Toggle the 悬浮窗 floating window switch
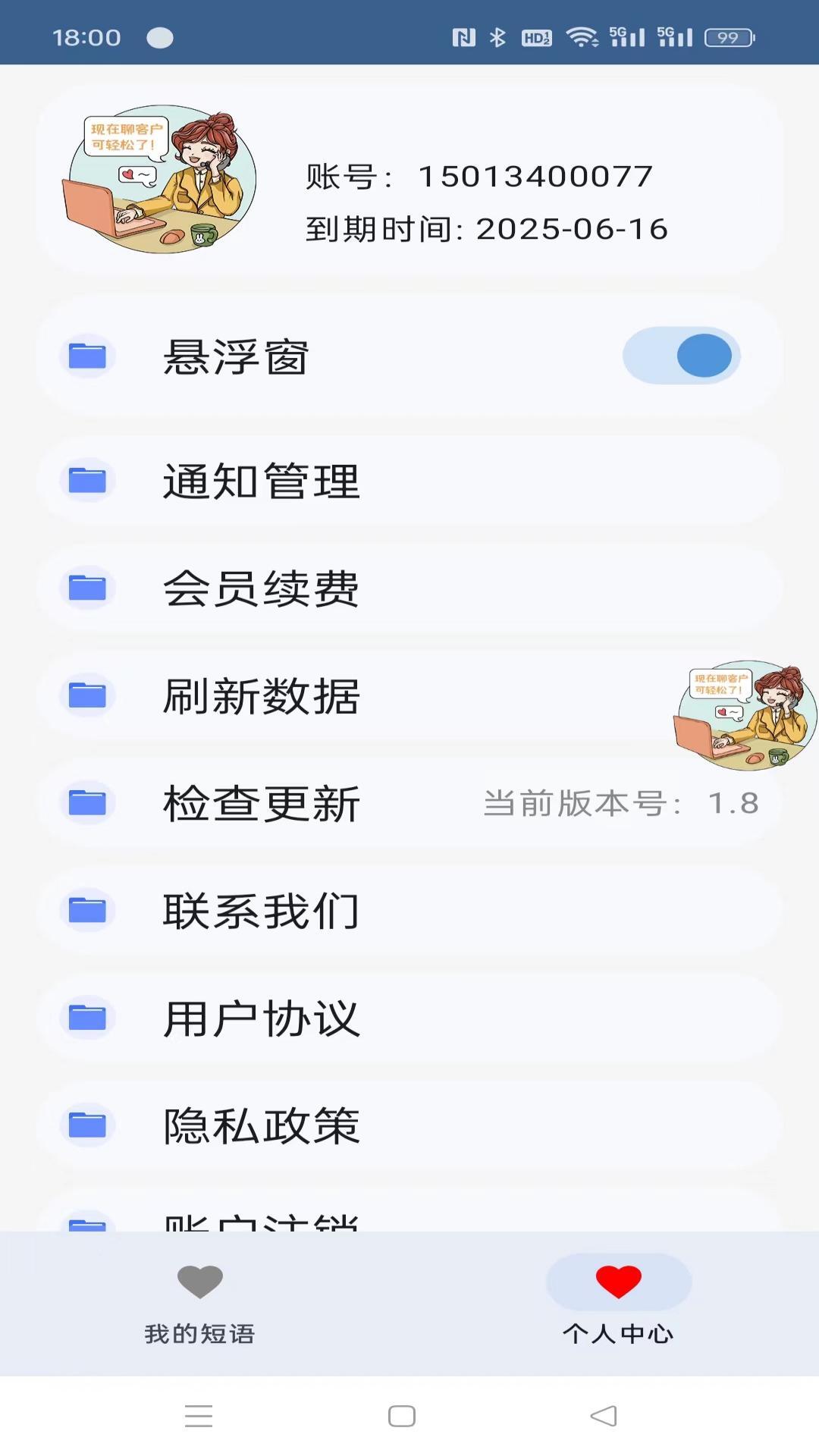Screen dimensions: 819x1456 [681, 356]
